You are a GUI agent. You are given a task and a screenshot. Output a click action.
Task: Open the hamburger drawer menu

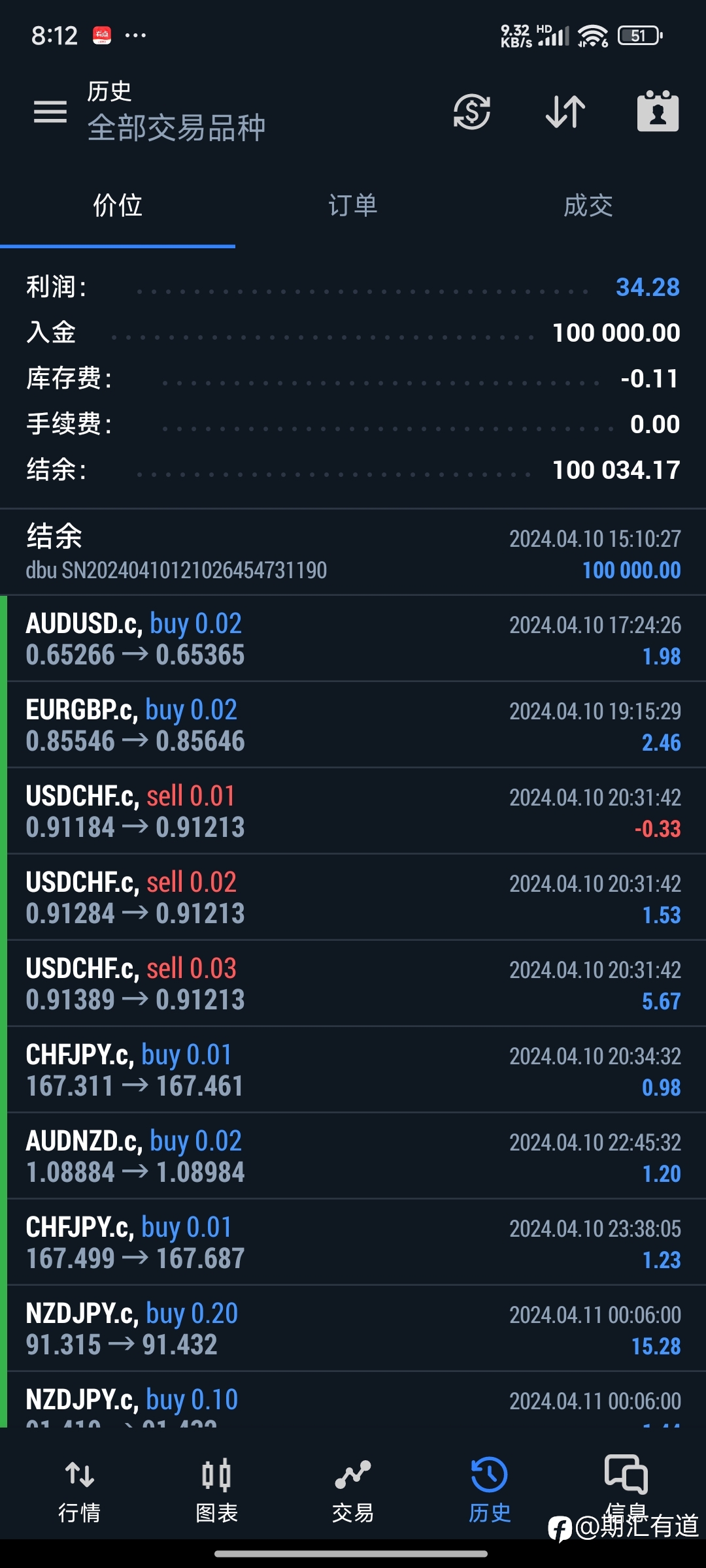pyautogui.click(x=50, y=112)
